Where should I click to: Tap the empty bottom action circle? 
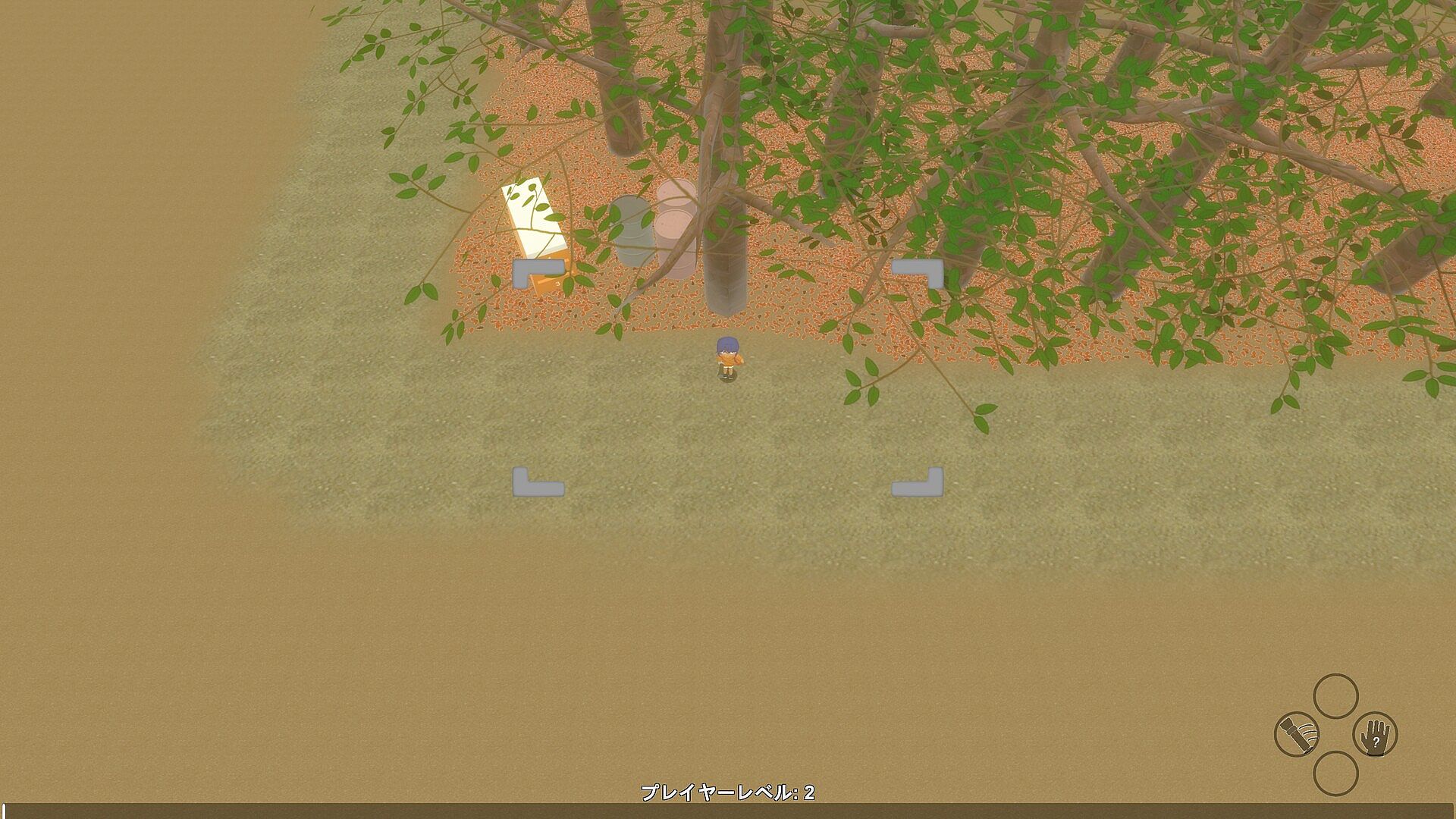(1335, 773)
